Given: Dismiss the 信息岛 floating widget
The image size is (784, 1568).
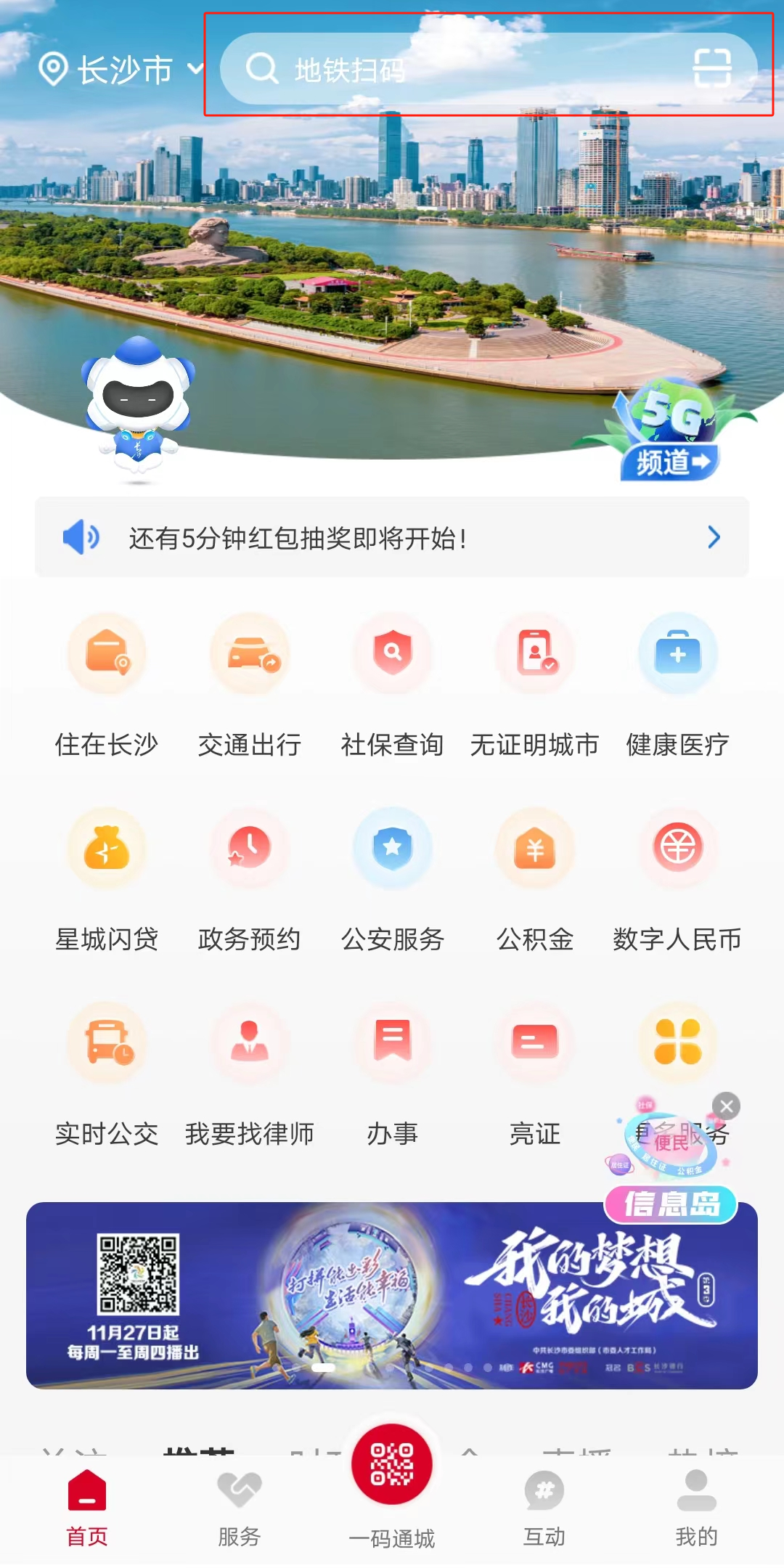Looking at the screenshot, I should (726, 1106).
